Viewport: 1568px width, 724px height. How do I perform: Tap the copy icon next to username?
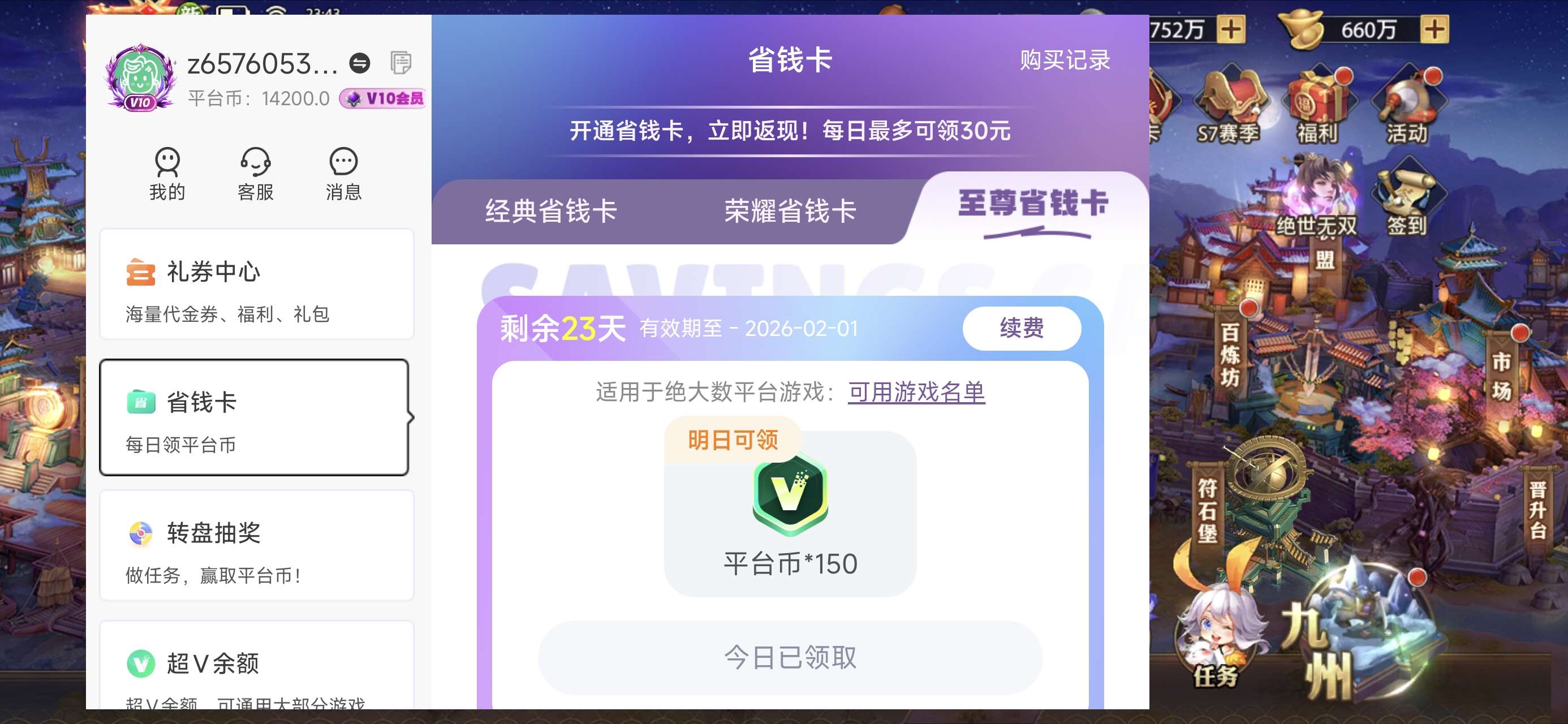[400, 63]
